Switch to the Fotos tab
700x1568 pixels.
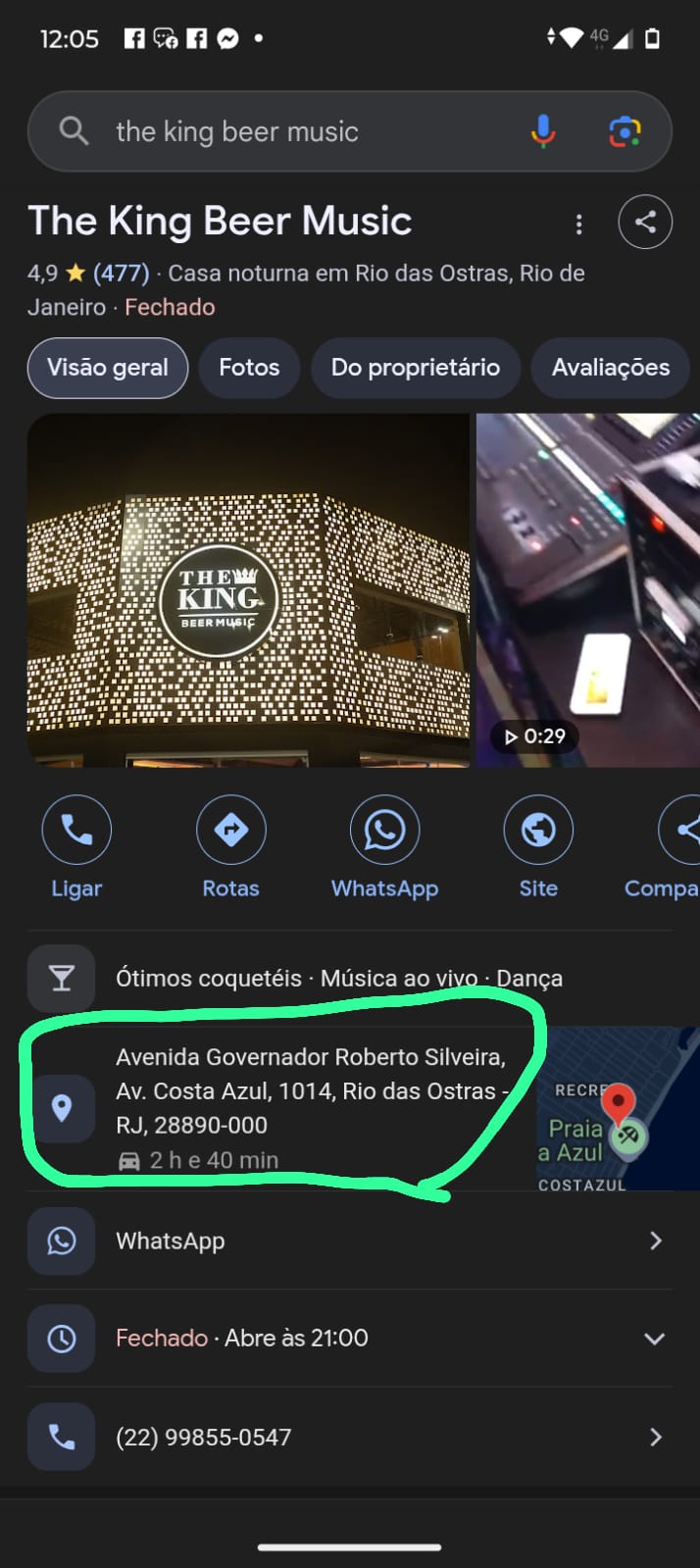click(x=249, y=368)
